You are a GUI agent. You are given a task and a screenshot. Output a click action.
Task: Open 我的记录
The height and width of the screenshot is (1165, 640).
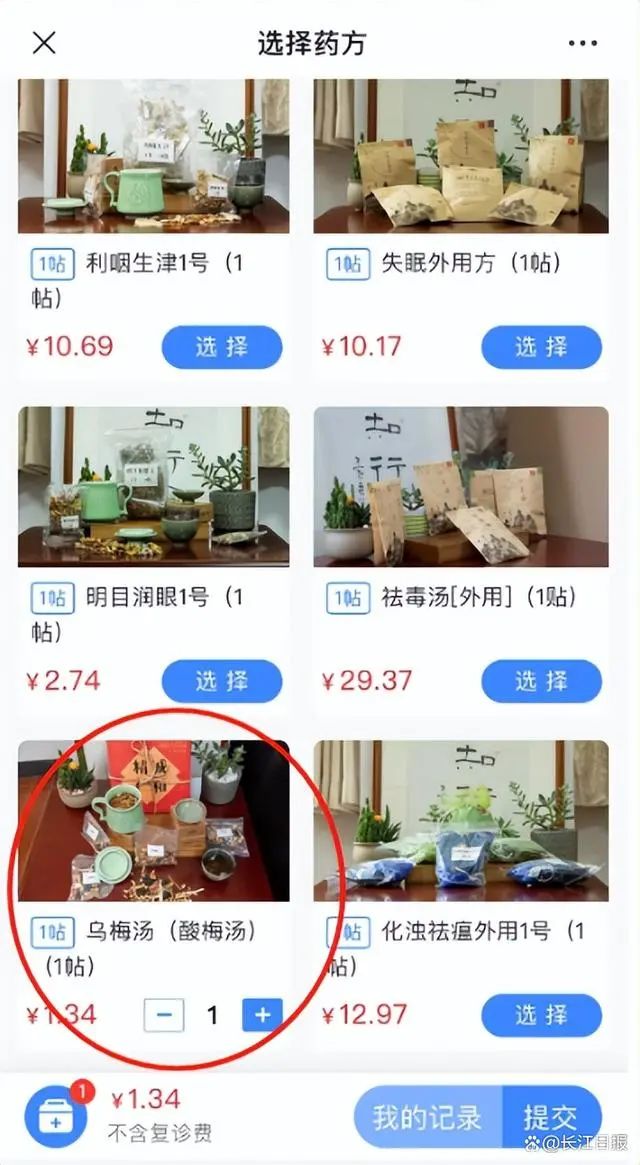click(x=428, y=1116)
